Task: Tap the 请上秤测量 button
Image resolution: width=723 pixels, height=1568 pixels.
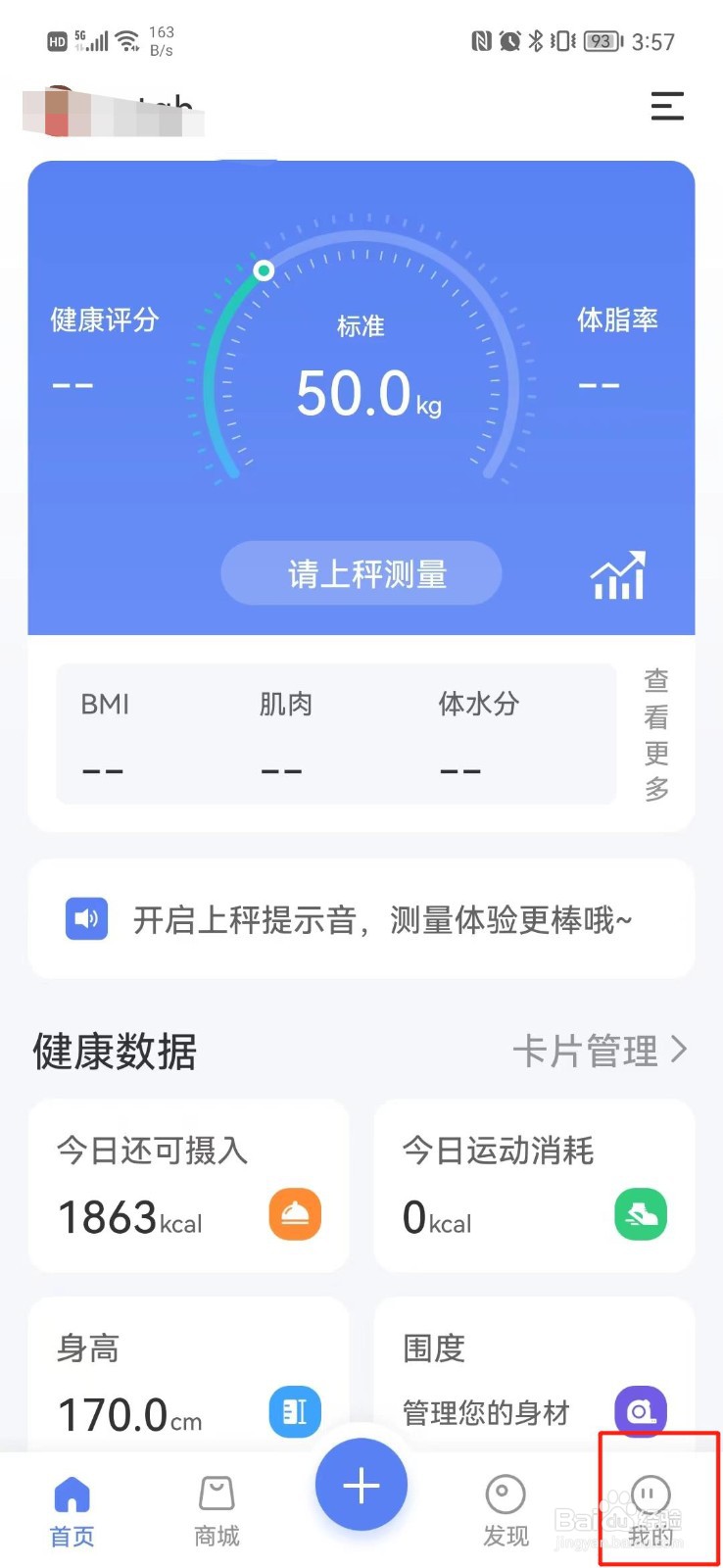Action: click(361, 573)
